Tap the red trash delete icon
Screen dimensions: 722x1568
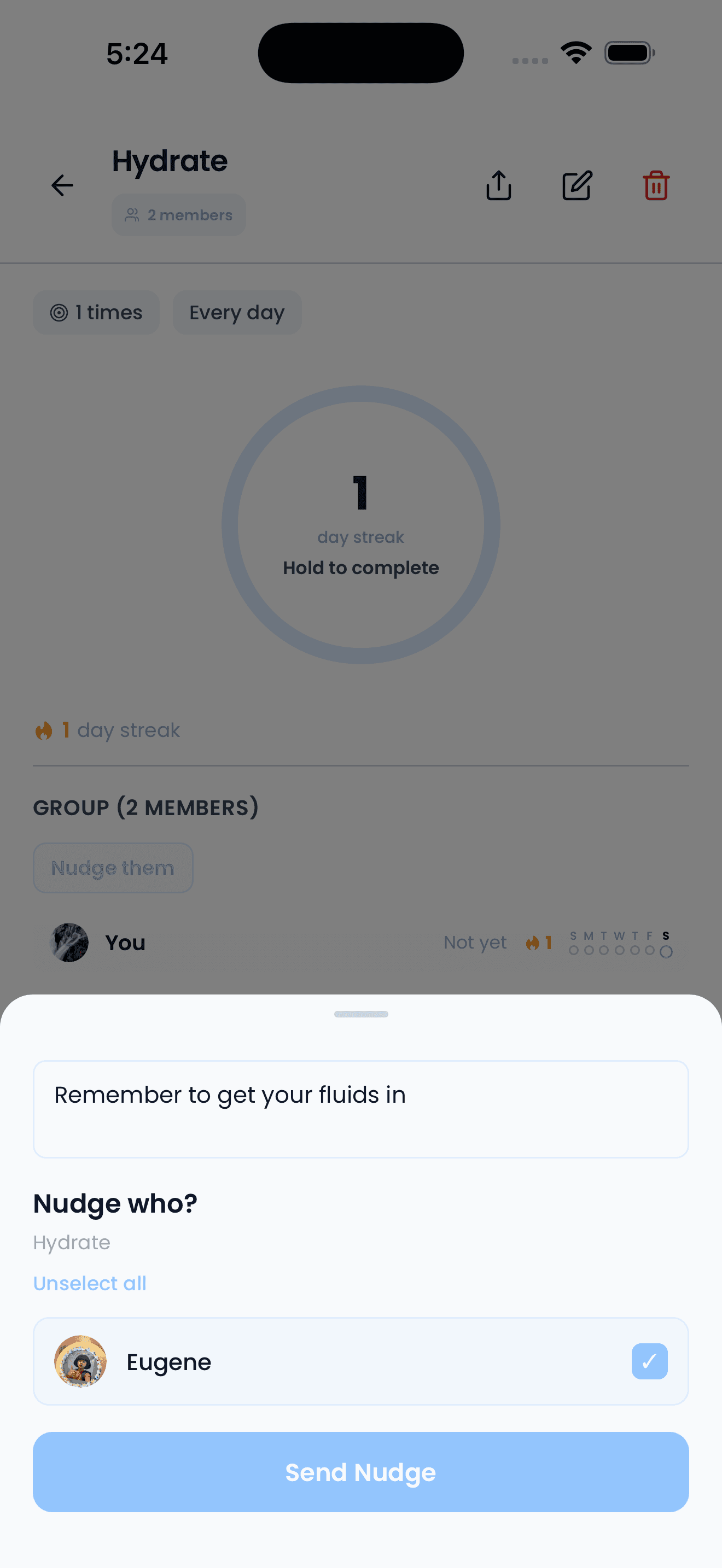tap(655, 186)
